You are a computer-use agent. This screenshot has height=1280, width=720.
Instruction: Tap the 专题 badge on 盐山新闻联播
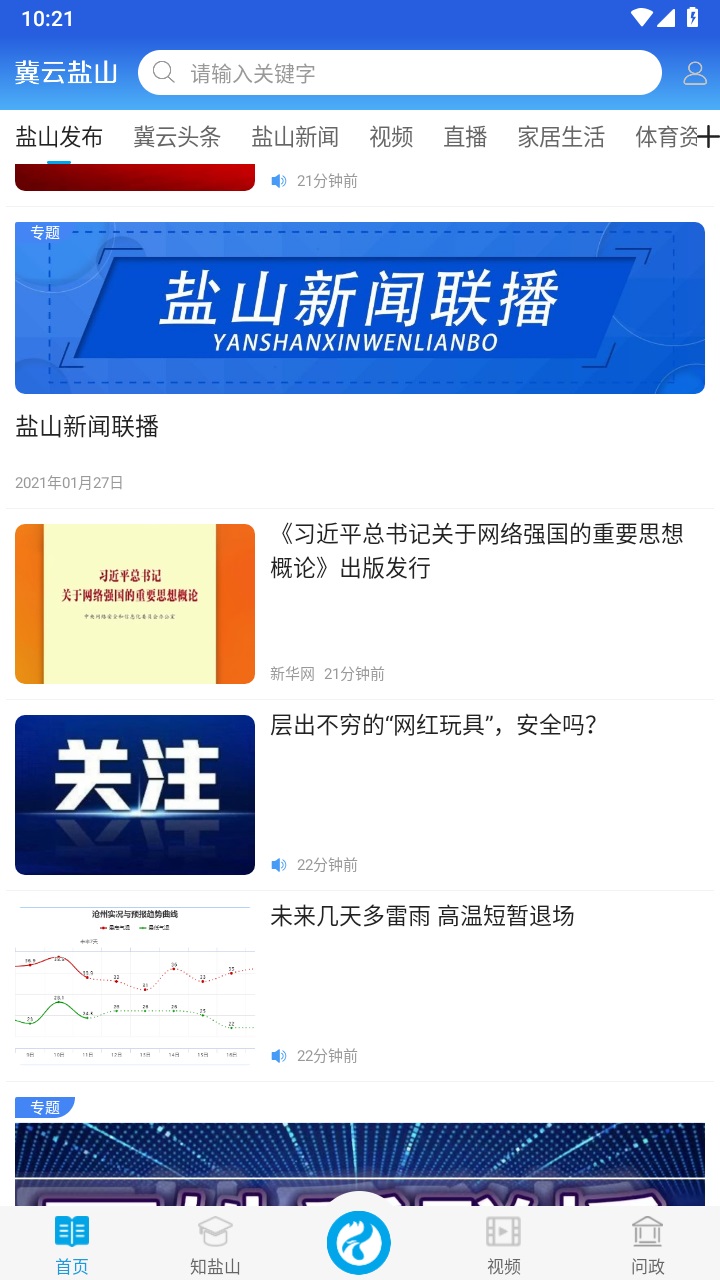tap(46, 231)
